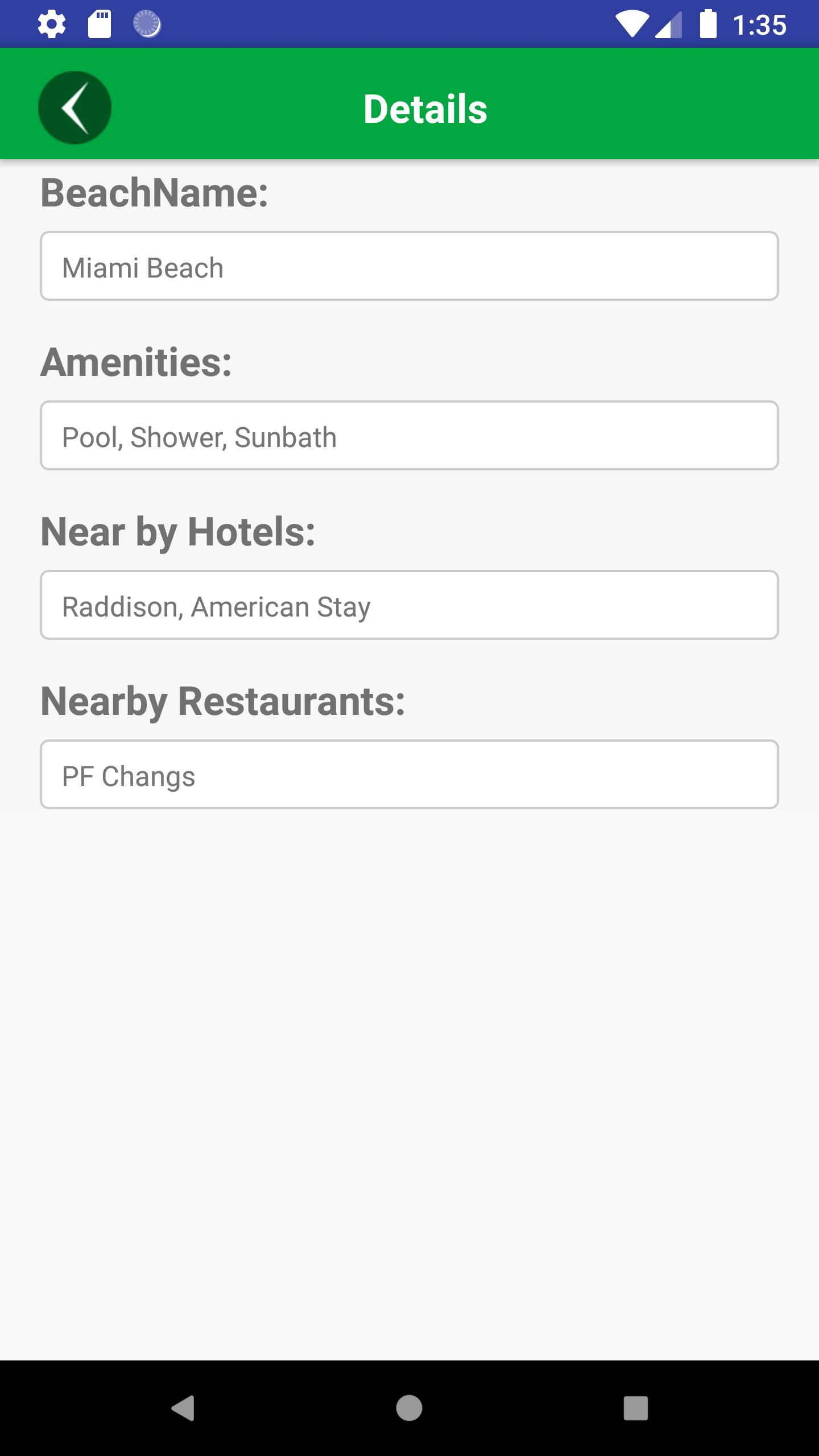The height and width of the screenshot is (1456, 819).
Task: Tap the BeachName field showing Miami Beach
Action: pyautogui.click(x=409, y=266)
